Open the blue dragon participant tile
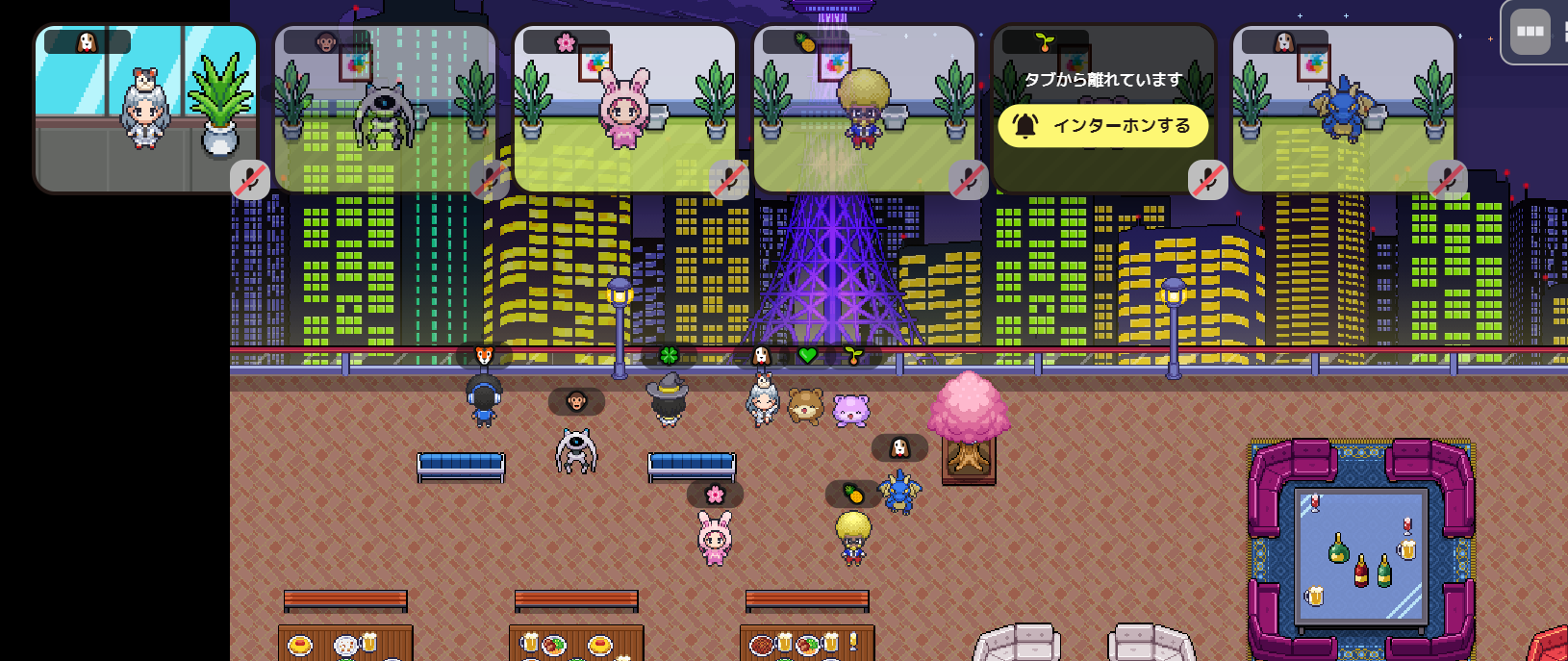 pos(1343,109)
